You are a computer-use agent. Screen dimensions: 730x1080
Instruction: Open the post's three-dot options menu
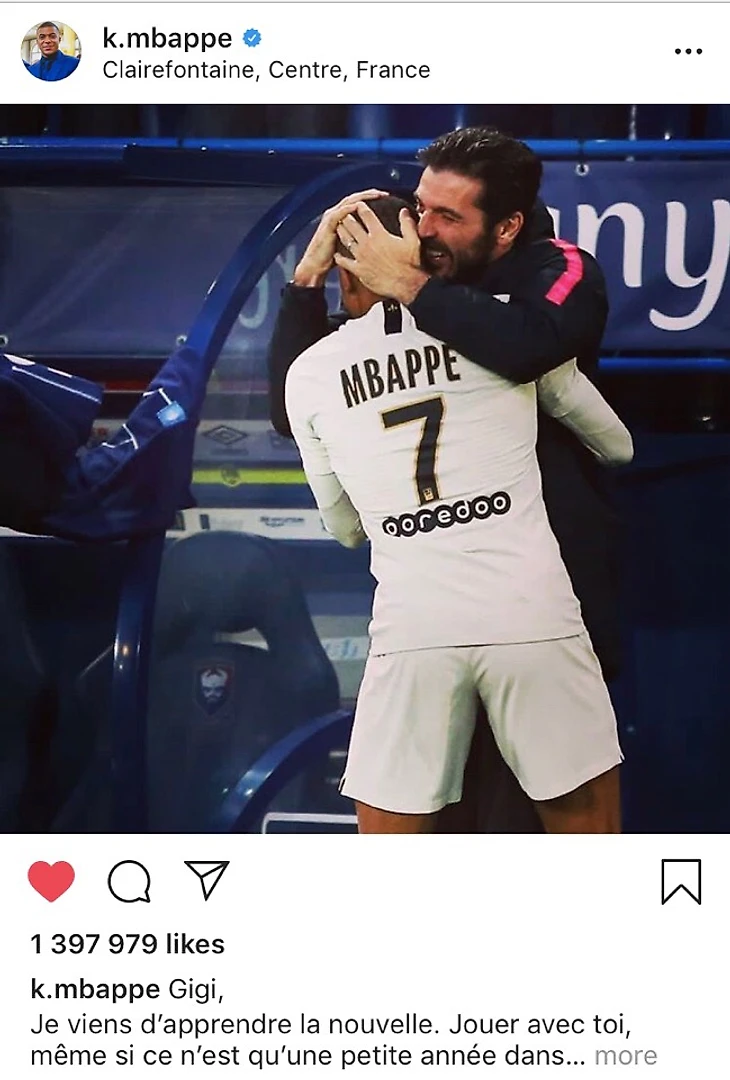tap(688, 52)
